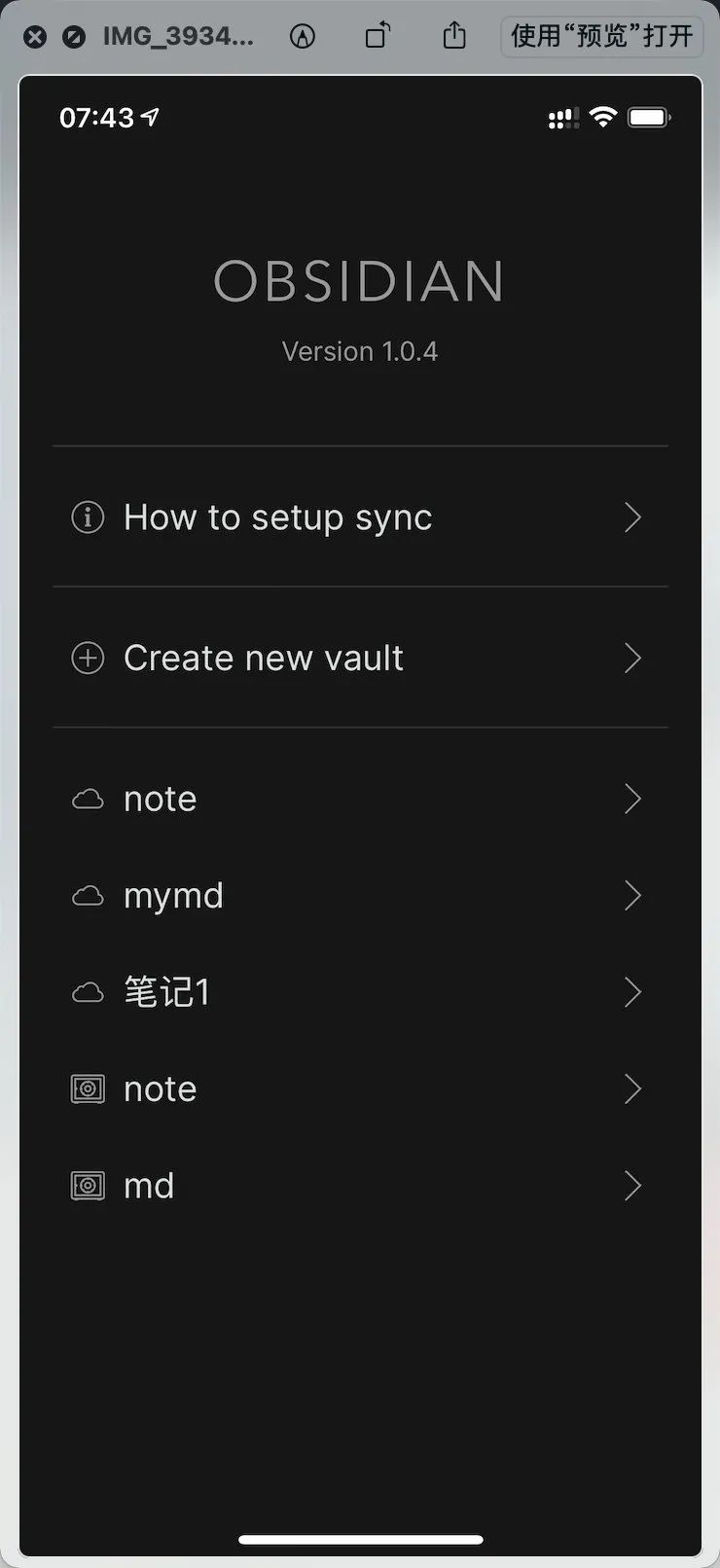Viewport: 720px width, 1568px height.
Task: Click the '使用"预览"打开' button
Action: (x=600, y=36)
